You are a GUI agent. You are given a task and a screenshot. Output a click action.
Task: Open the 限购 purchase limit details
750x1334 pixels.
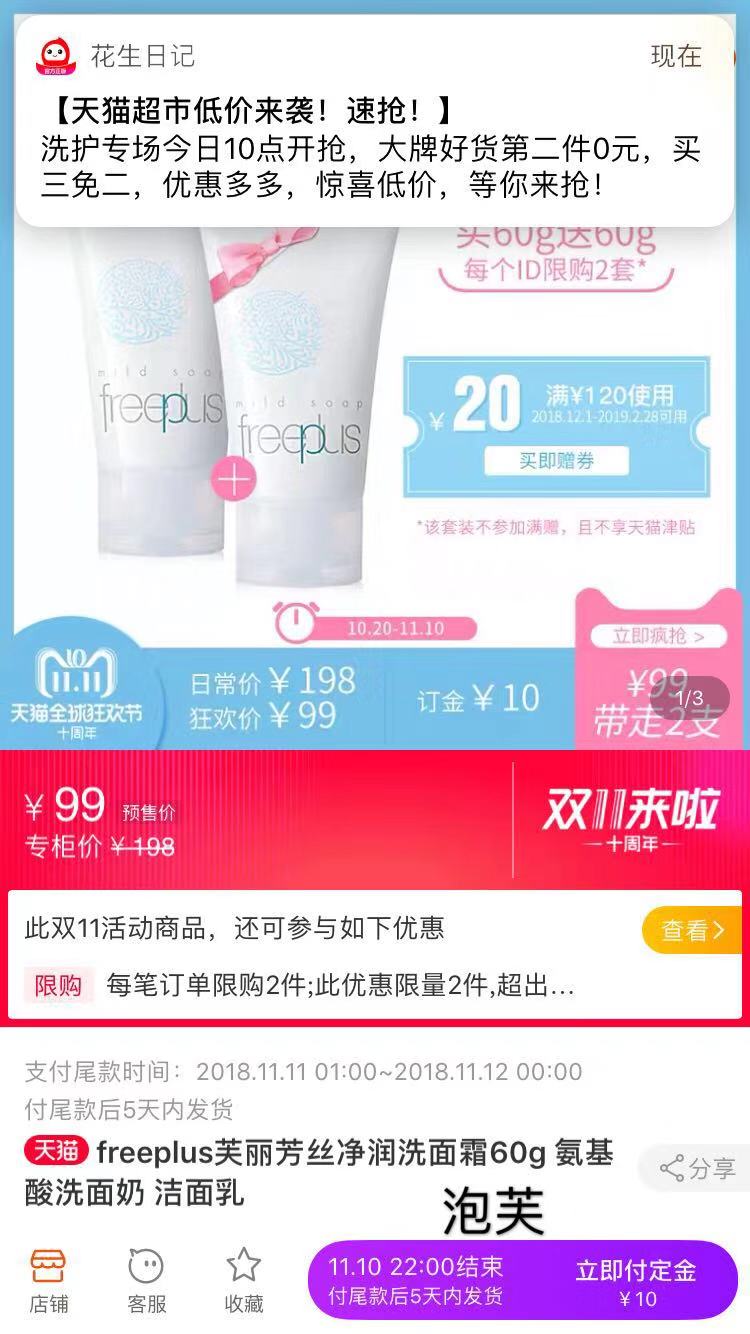375,985
